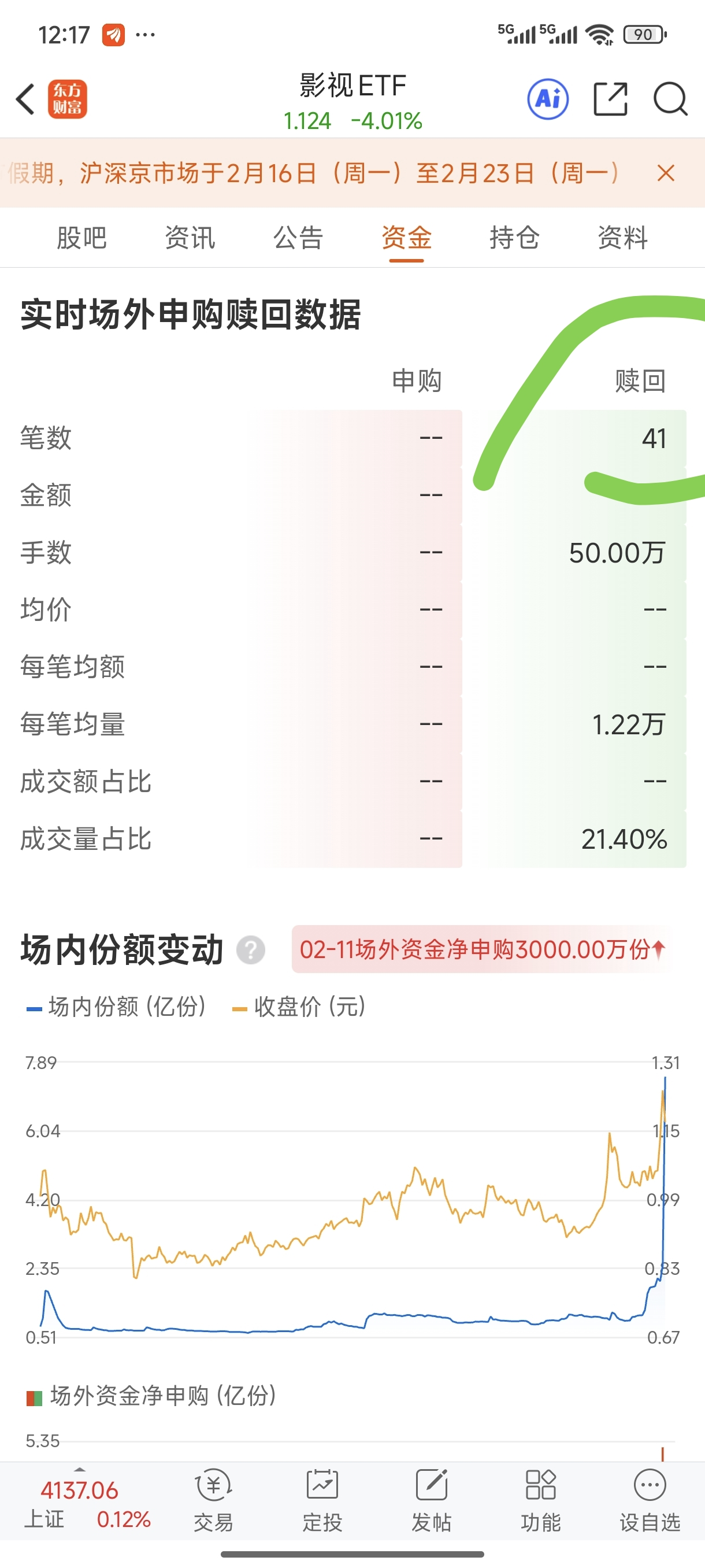This screenshot has height=1568, width=705.
Task: Open help icon beside 场内份额变动
Action: tap(251, 950)
